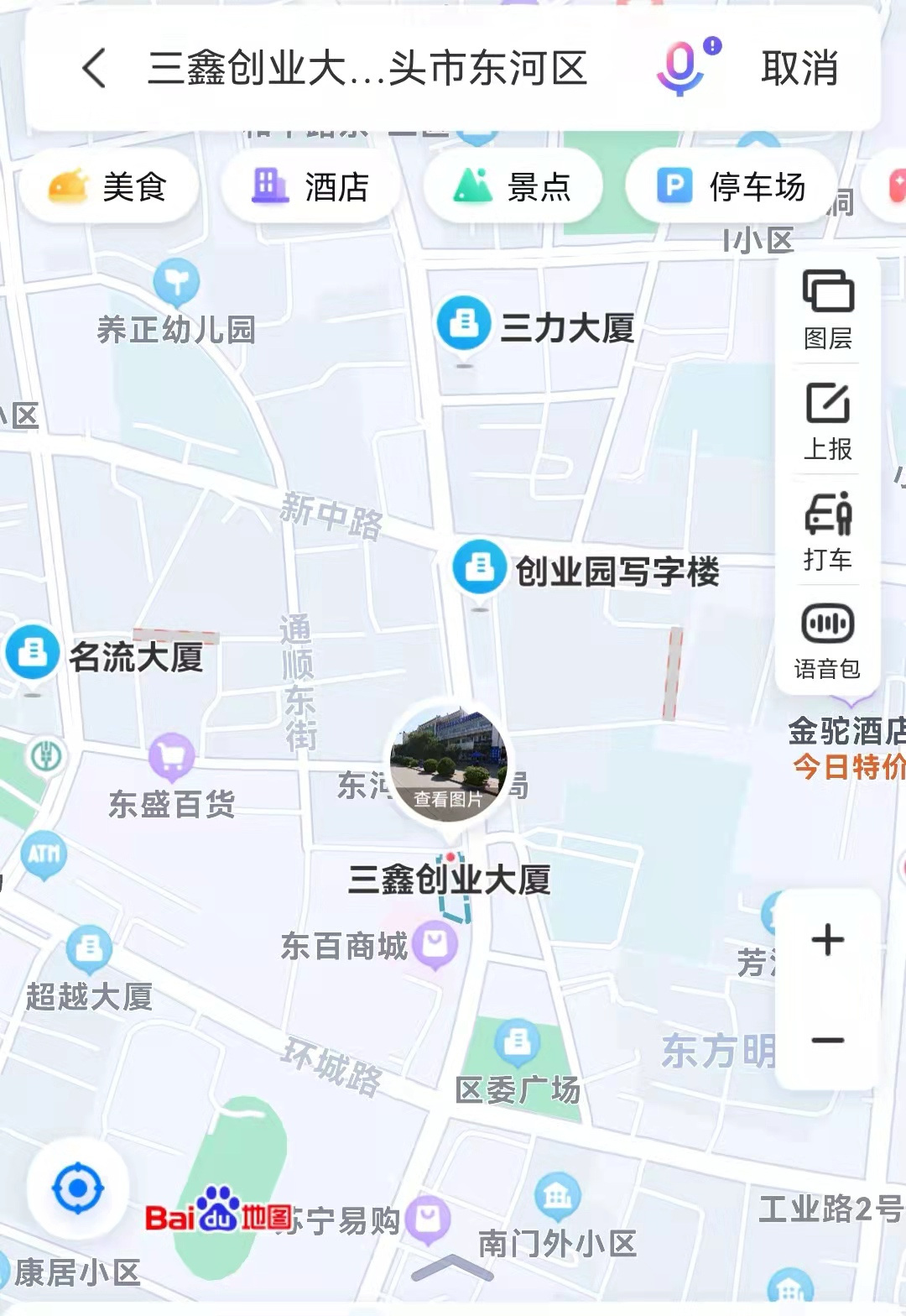Select the 美食 chip
This screenshot has width=906, height=1316.
(109, 186)
